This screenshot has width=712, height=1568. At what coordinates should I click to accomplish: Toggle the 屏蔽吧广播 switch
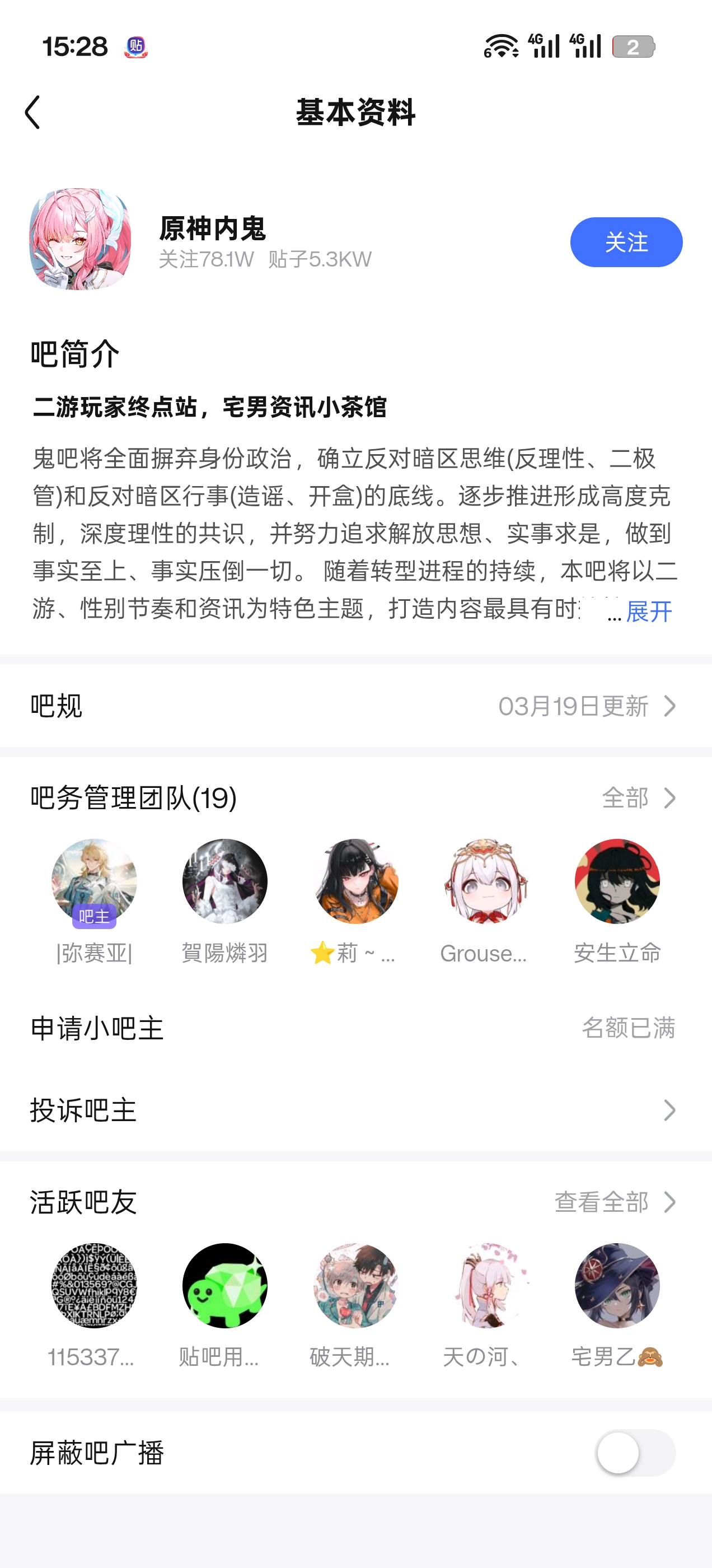click(x=635, y=1453)
